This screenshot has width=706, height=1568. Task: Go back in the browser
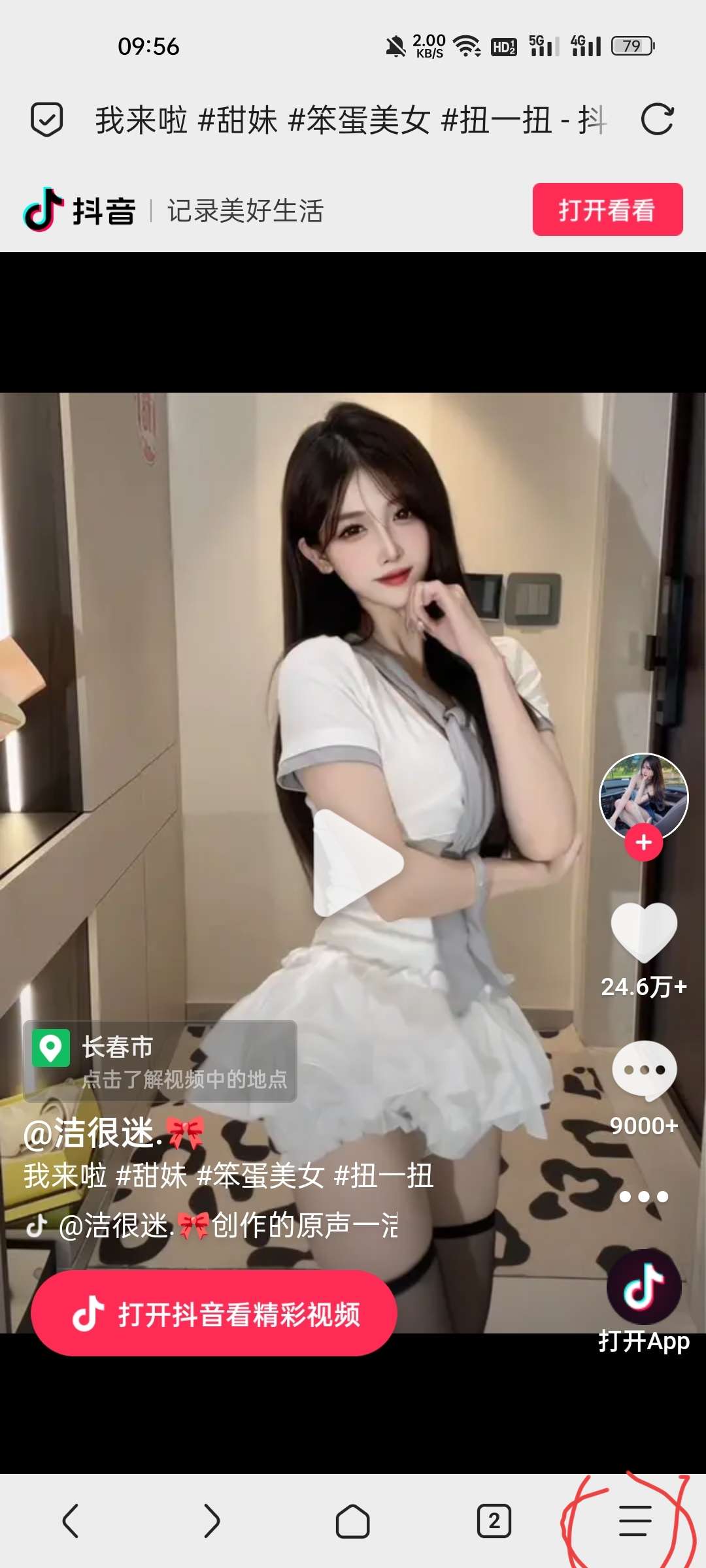[71, 1521]
